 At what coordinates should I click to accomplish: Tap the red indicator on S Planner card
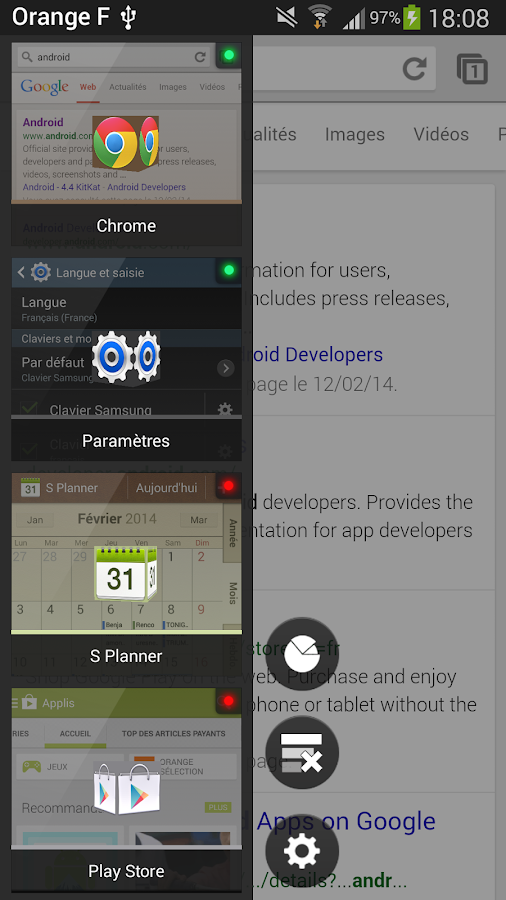click(229, 487)
